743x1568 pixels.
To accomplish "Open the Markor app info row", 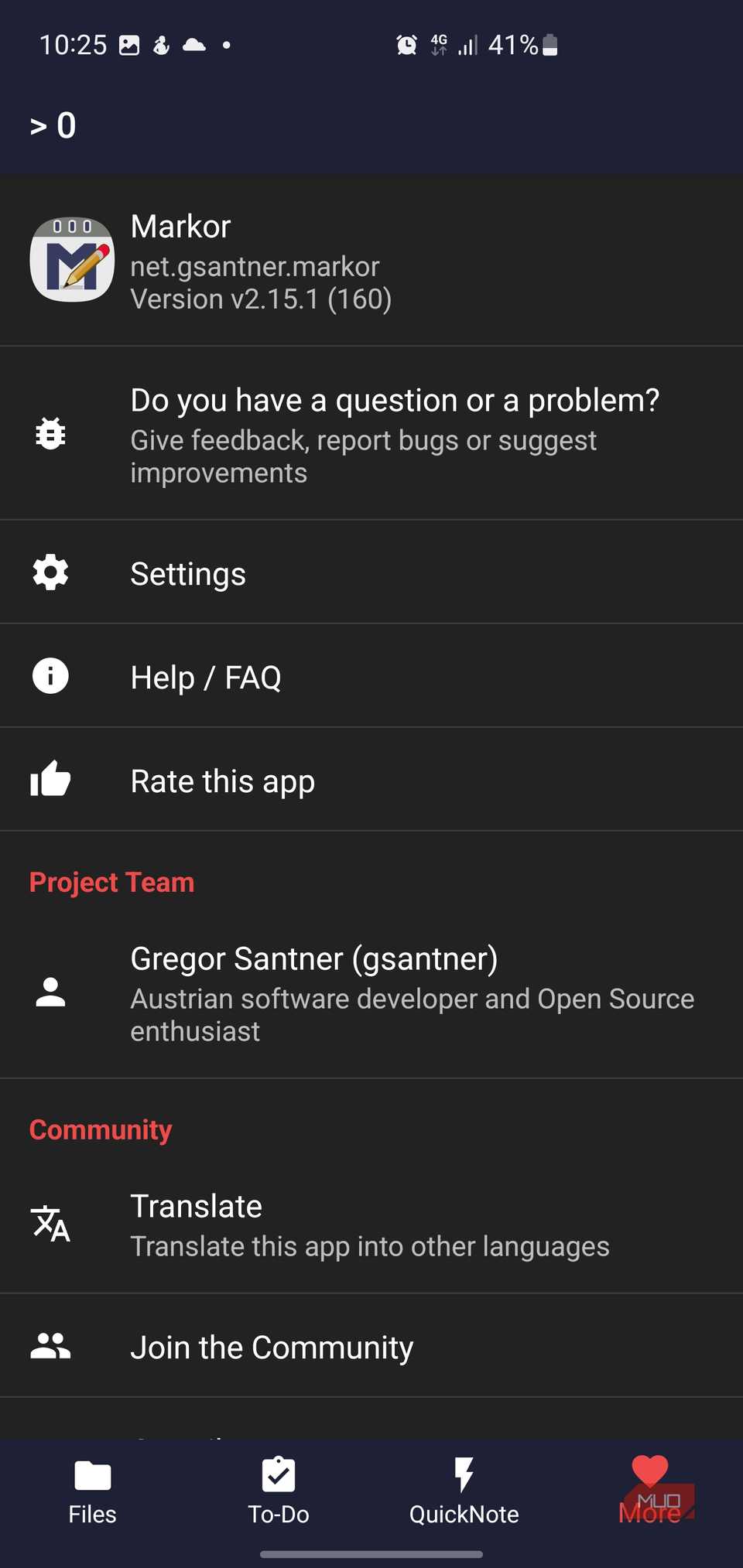I will coord(371,261).
